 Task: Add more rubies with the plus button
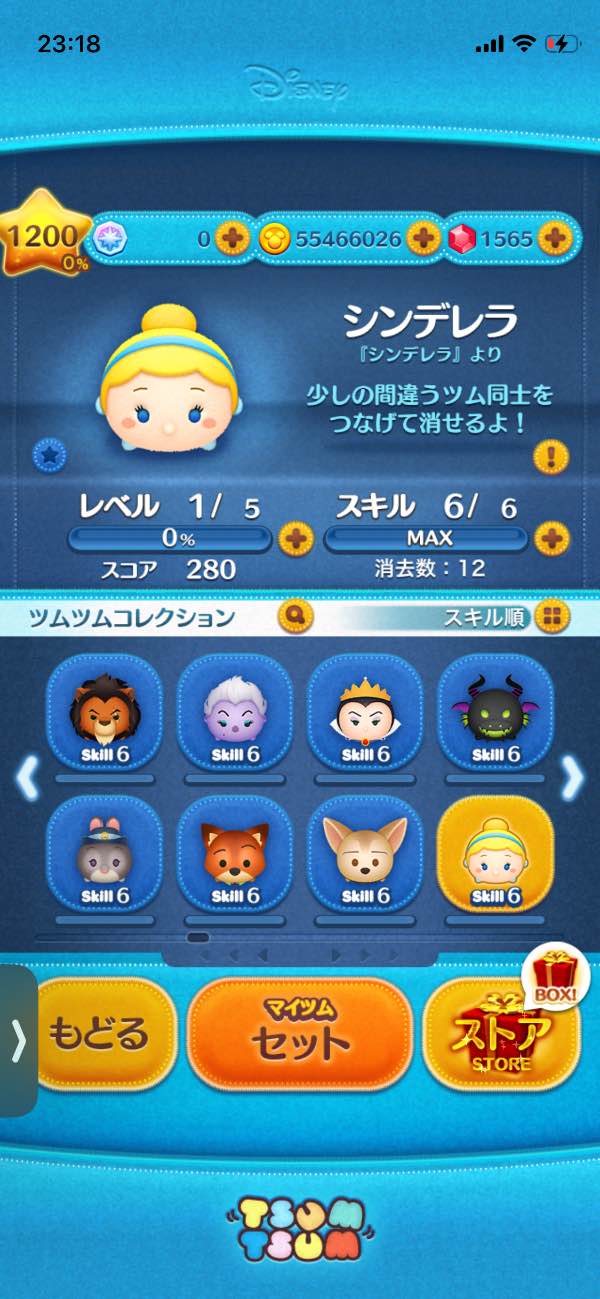point(553,239)
